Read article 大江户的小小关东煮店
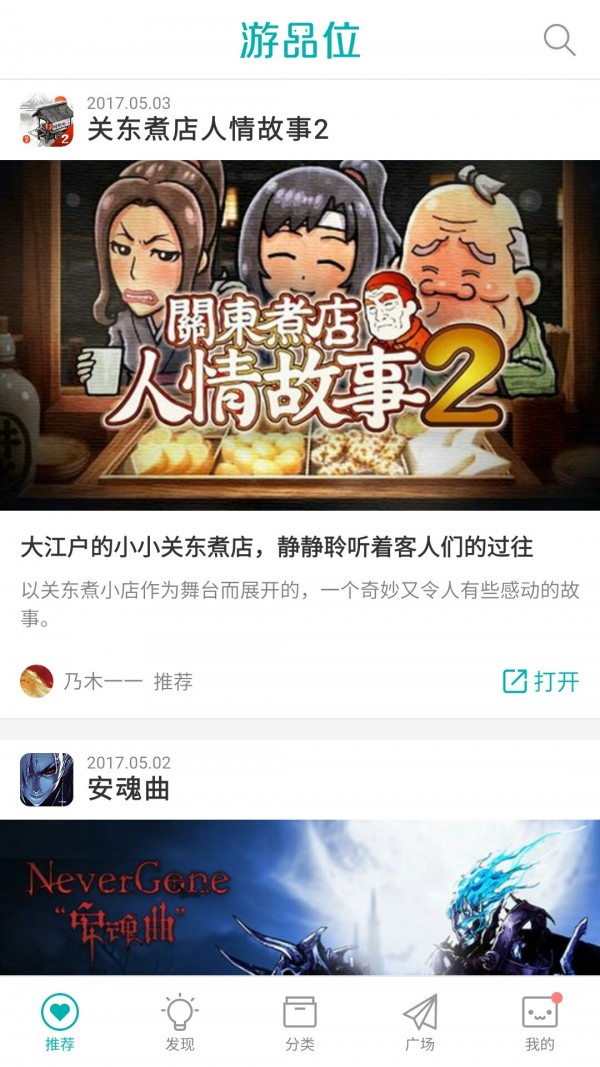 click(x=277, y=547)
